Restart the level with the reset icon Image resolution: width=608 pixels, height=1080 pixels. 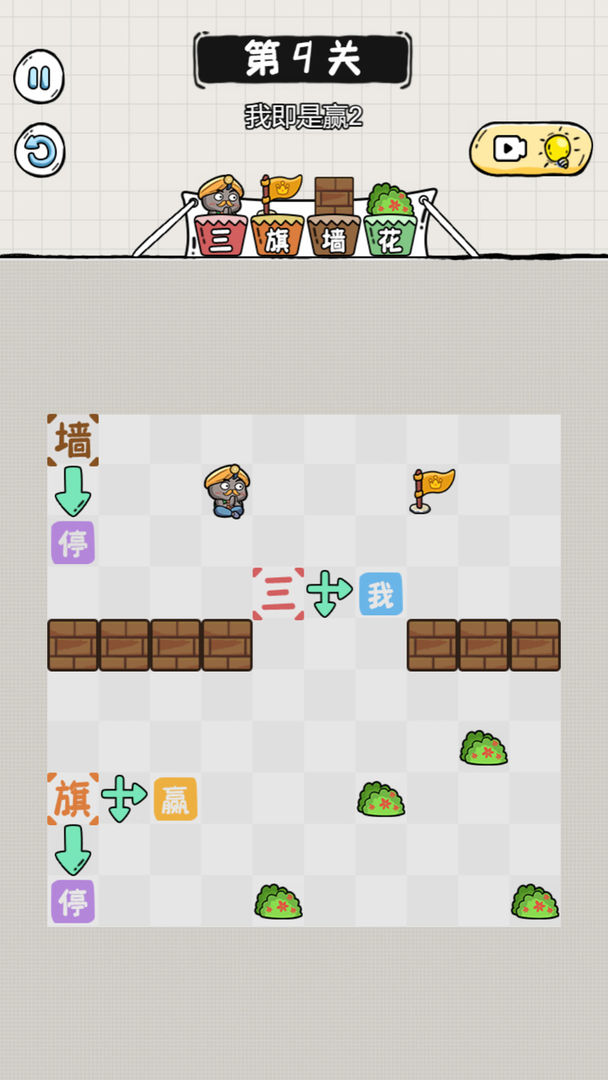(39, 152)
